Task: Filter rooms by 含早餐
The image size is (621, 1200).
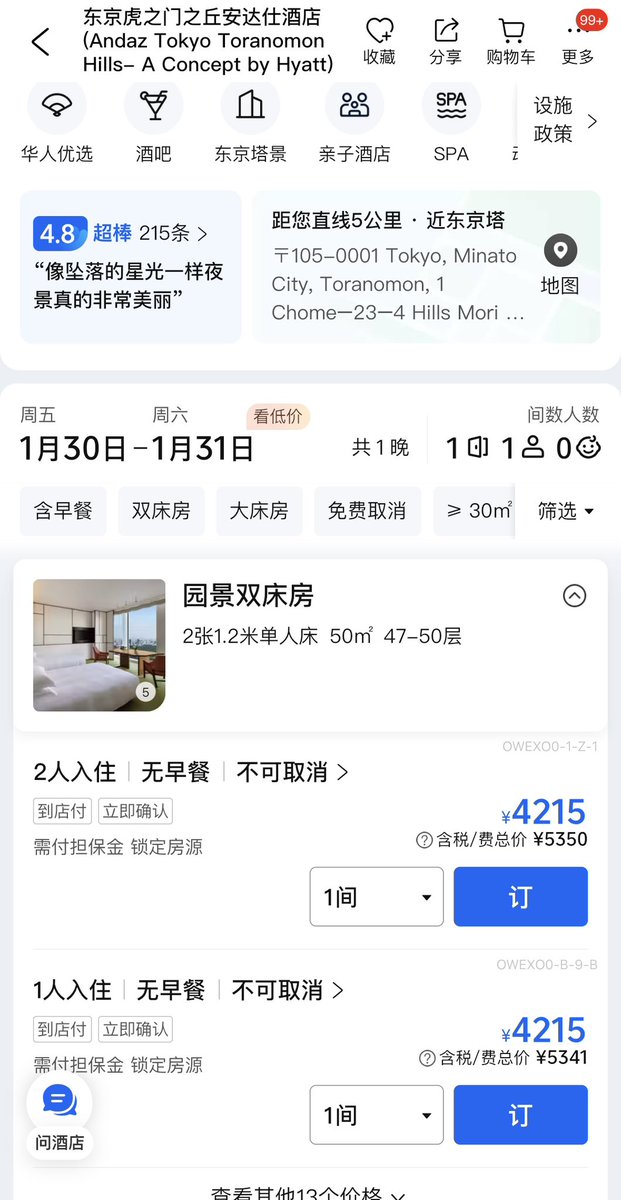Action: [63, 511]
